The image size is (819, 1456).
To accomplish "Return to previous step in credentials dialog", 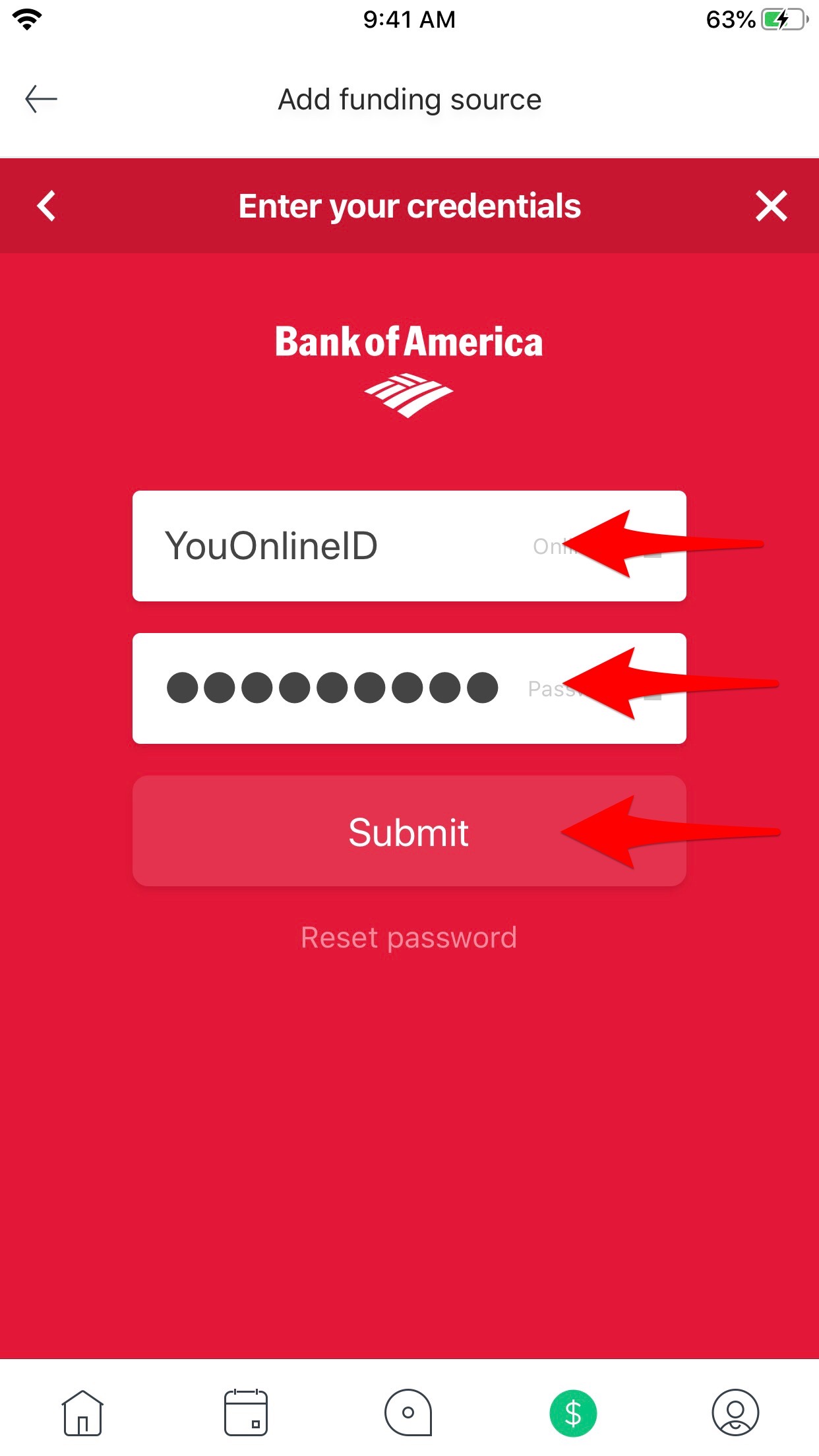I will 46,206.
